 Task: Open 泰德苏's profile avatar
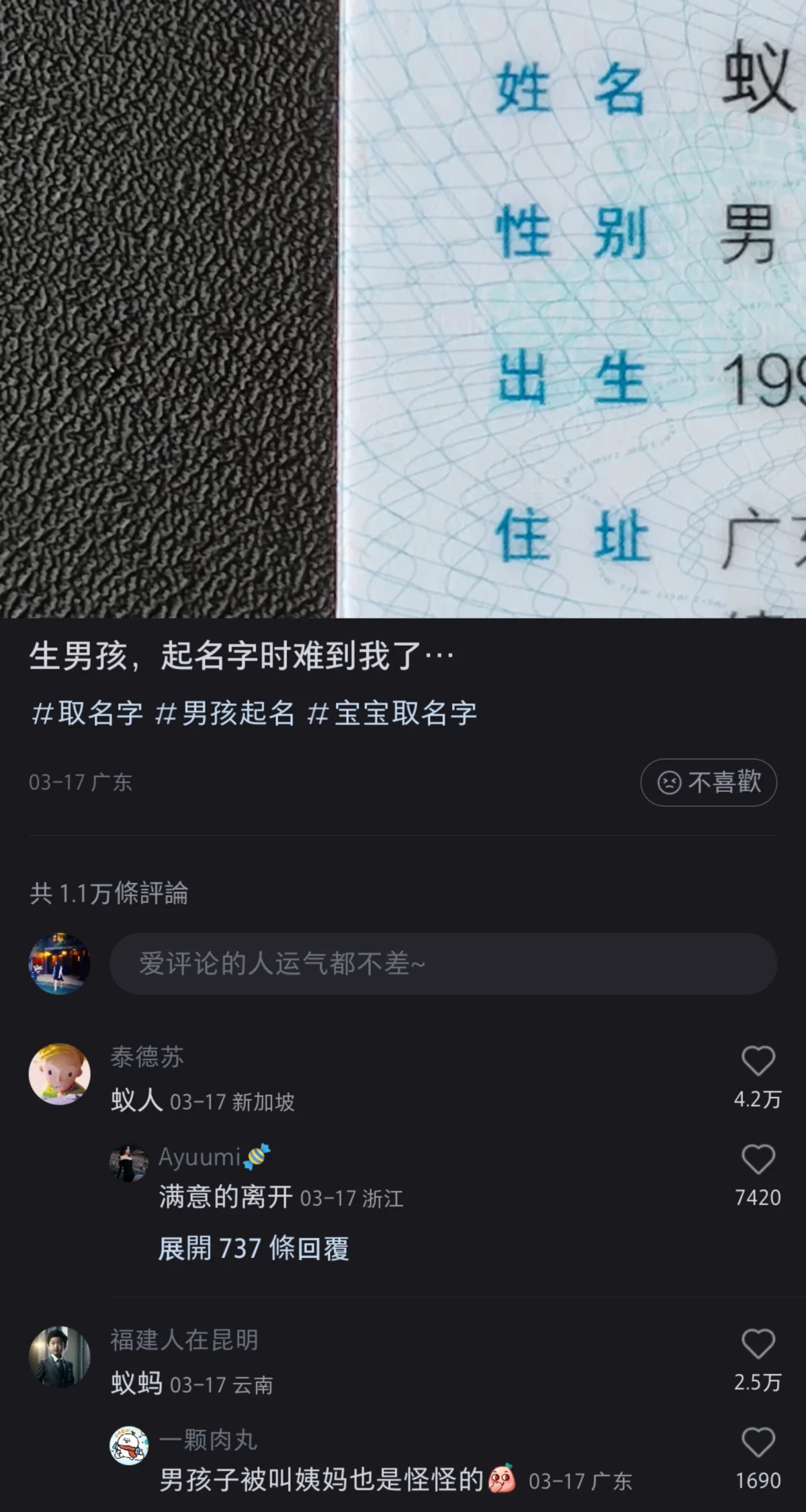click(59, 1073)
